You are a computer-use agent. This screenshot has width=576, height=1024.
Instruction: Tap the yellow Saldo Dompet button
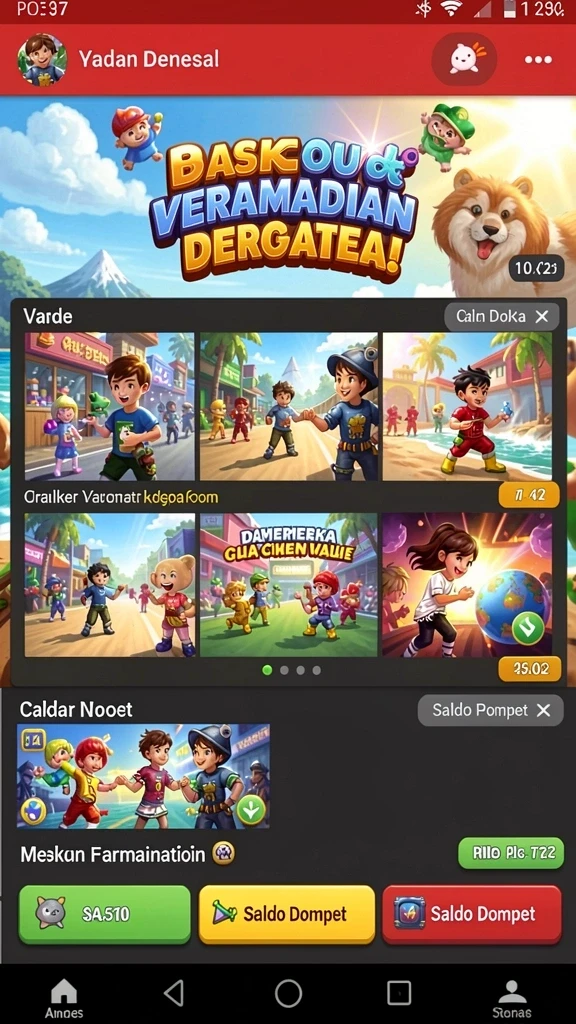(287, 914)
